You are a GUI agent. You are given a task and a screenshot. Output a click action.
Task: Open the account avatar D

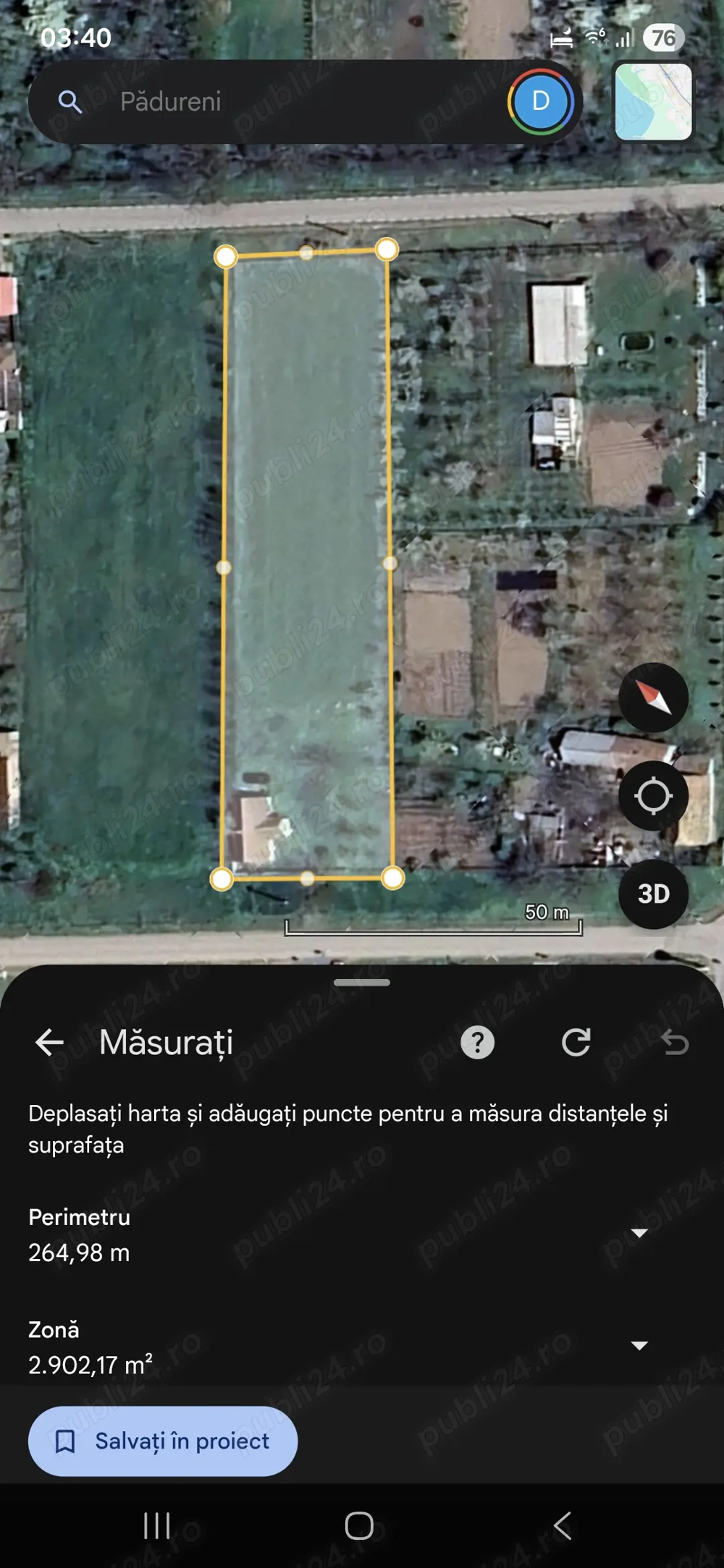tap(541, 102)
